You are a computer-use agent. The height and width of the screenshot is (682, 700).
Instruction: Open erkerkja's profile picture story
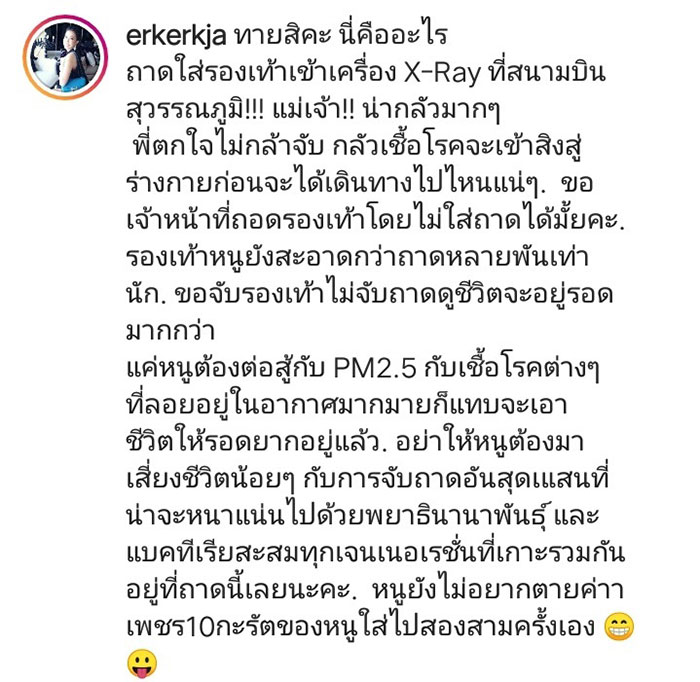(x=66, y=56)
